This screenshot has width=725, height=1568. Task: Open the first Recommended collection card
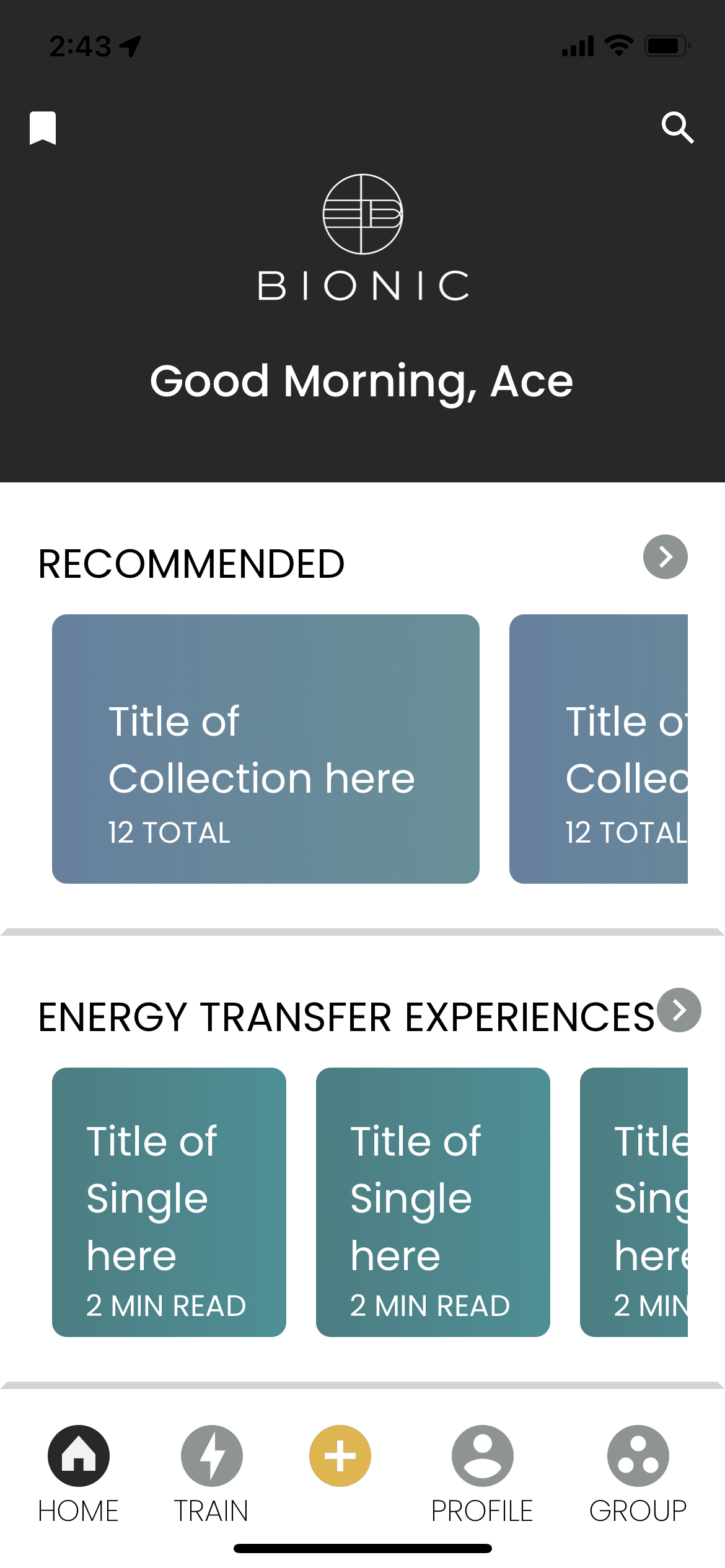pos(266,749)
